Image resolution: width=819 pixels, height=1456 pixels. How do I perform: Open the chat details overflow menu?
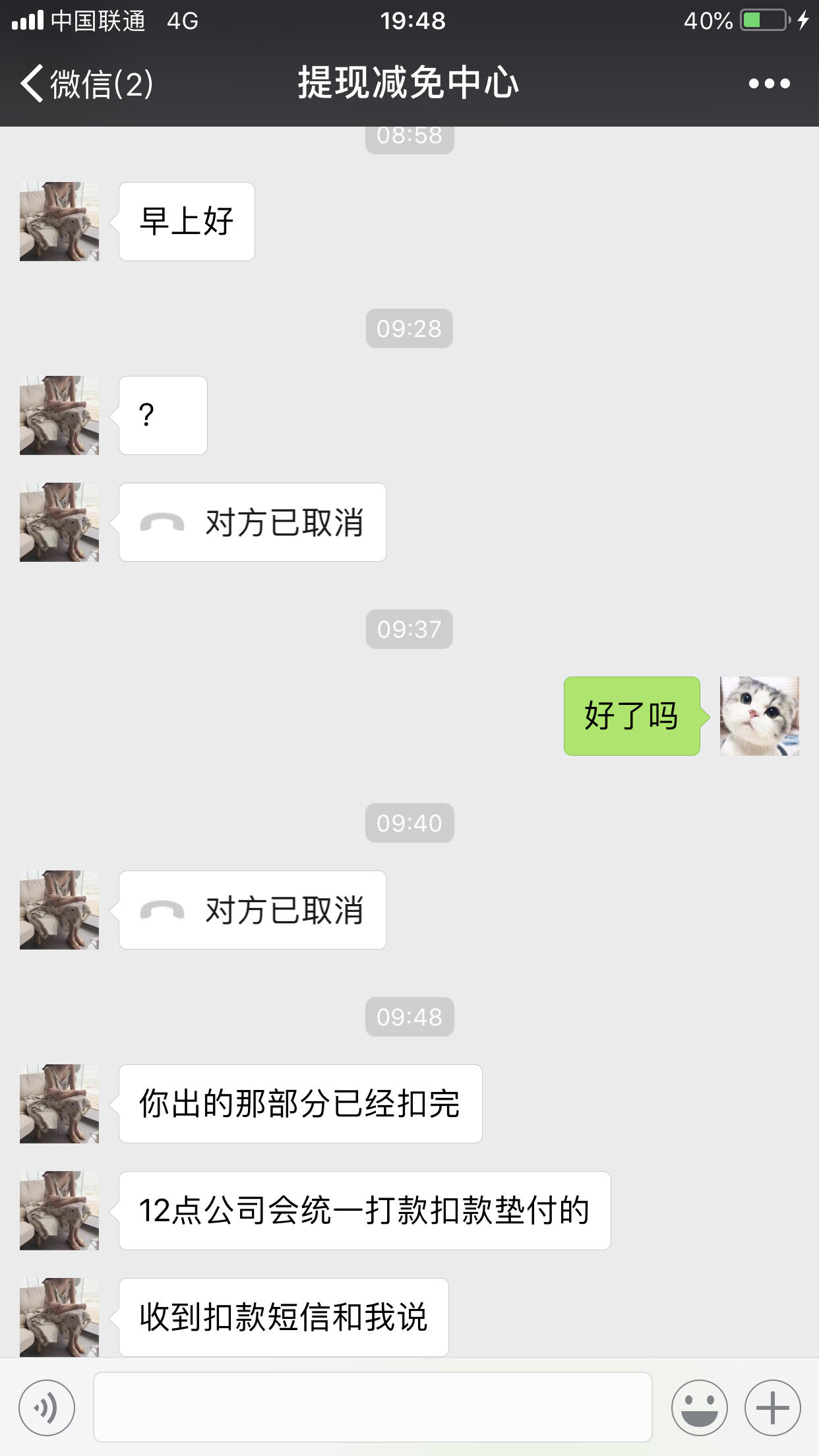(769, 84)
